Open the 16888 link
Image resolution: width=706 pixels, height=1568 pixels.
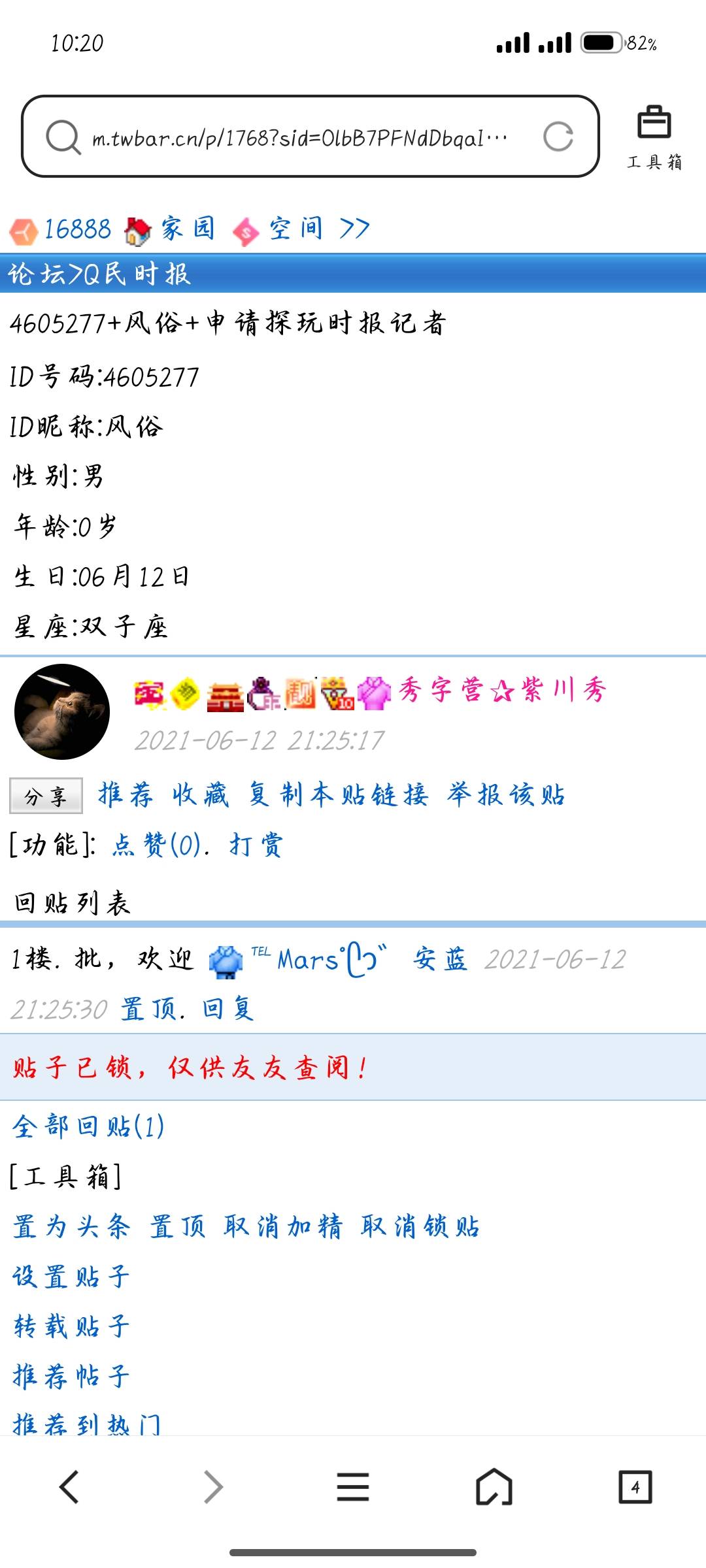coord(77,229)
